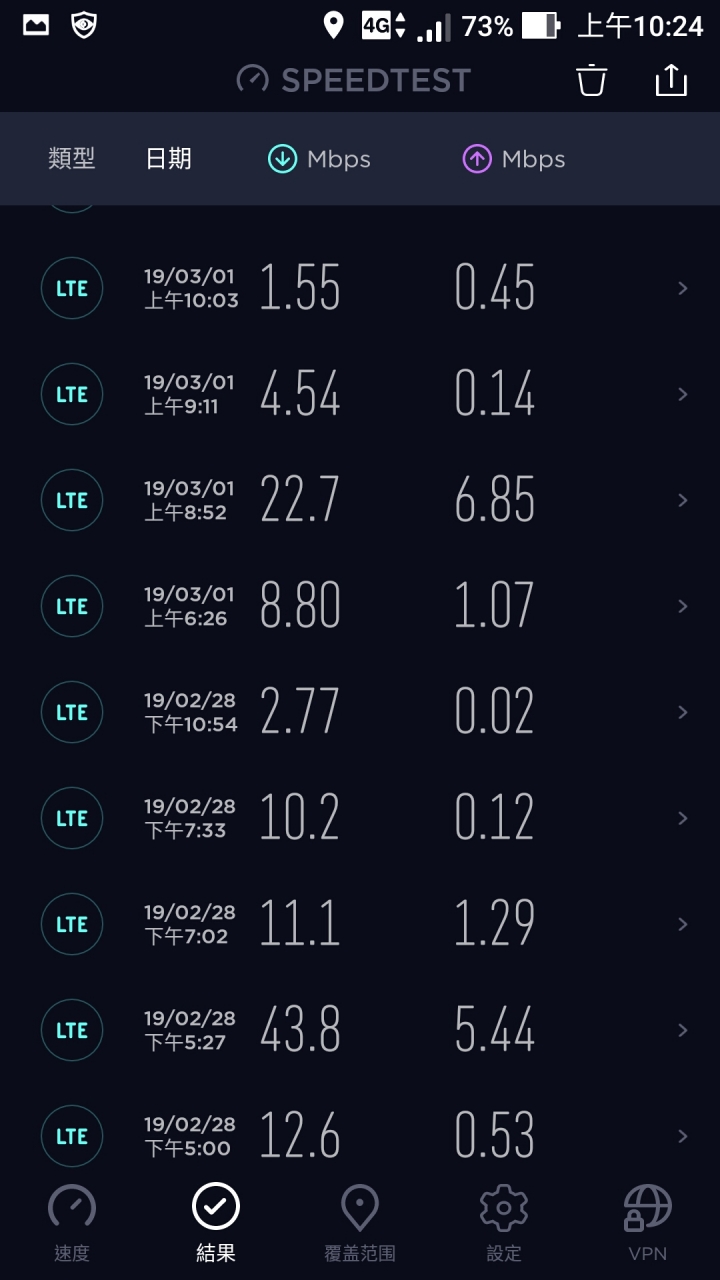This screenshot has height=1280, width=720.
Task: Open the 19/03/01 上午6:26 result
Action: [360, 606]
